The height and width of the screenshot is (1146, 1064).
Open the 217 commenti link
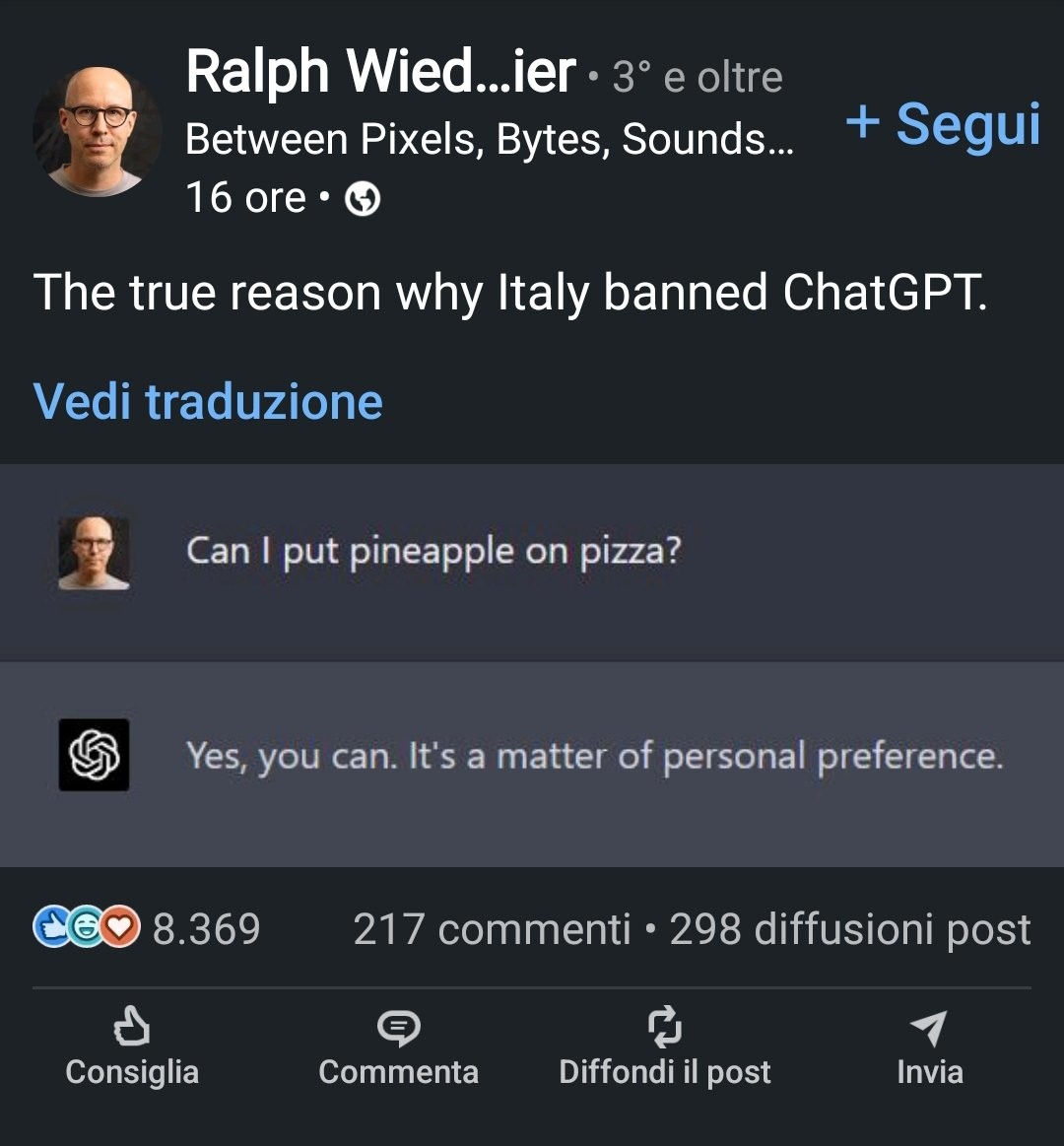pos(491,929)
